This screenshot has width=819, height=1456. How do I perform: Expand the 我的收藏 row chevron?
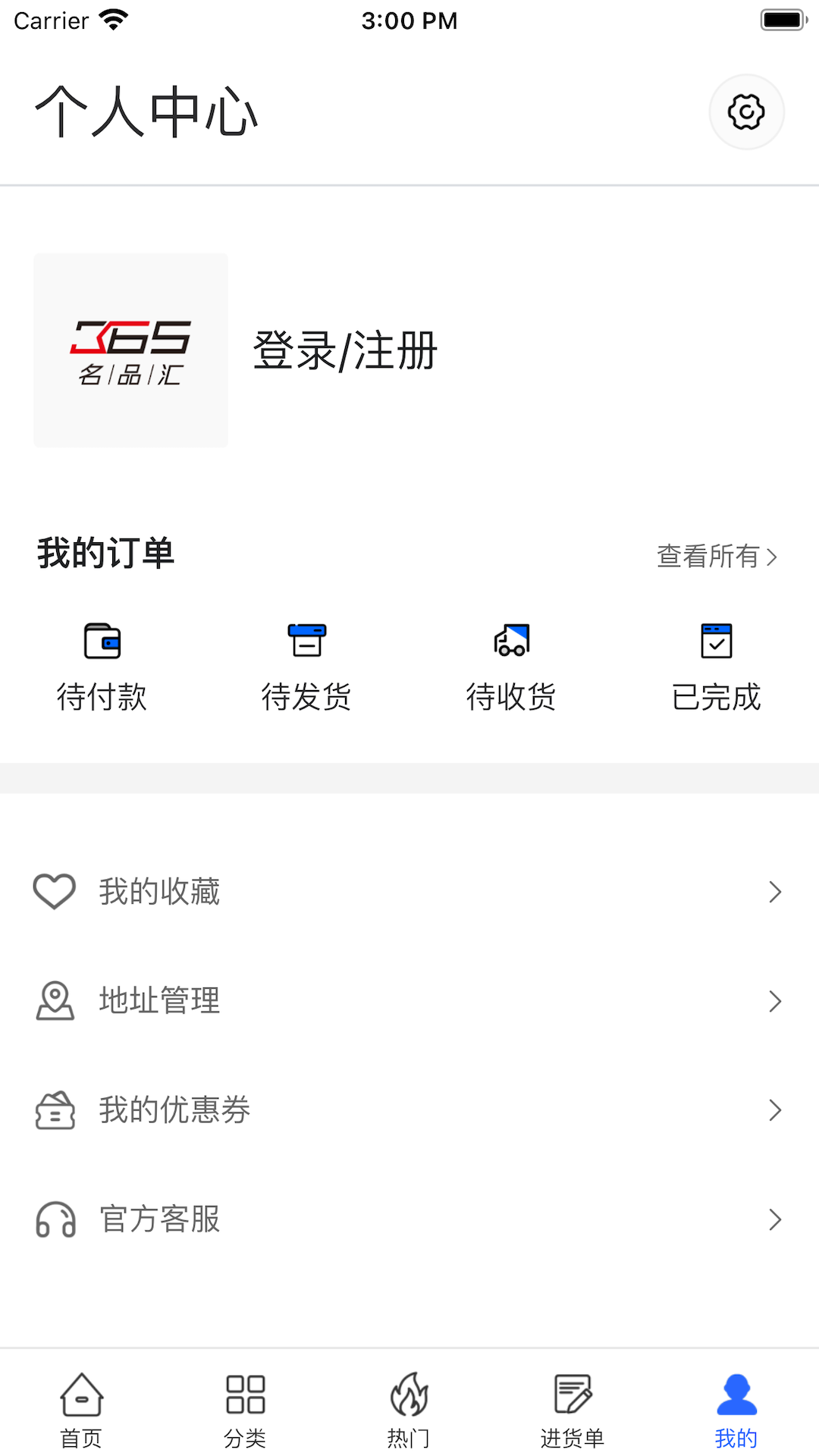click(775, 891)
